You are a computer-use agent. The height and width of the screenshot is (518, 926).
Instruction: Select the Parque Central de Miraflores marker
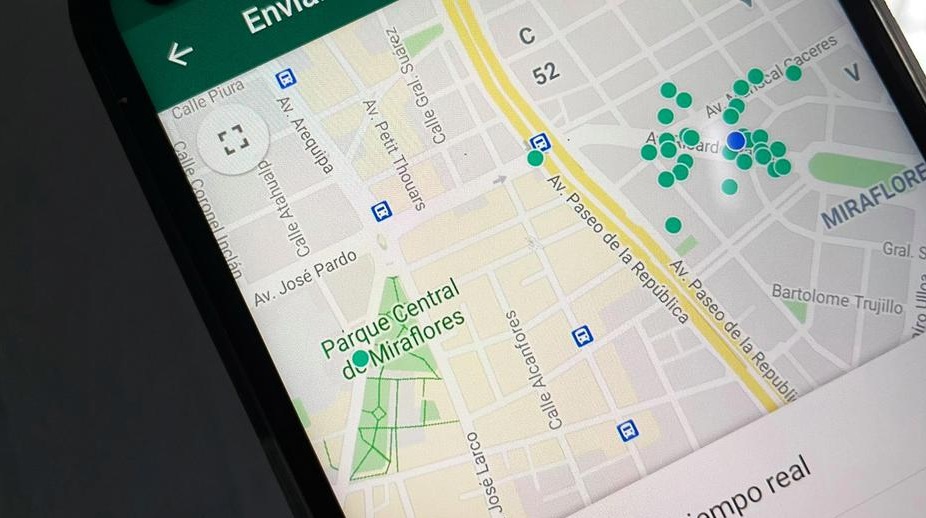[361, 358]
